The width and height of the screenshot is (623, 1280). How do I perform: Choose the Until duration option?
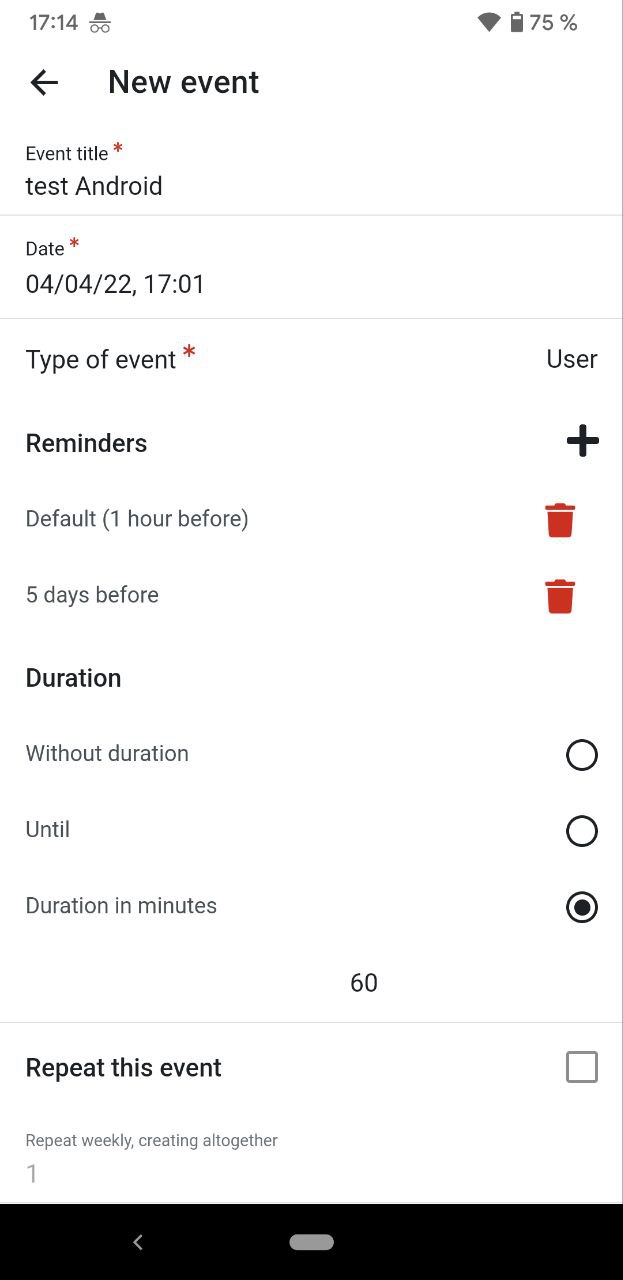click(582, 831)
